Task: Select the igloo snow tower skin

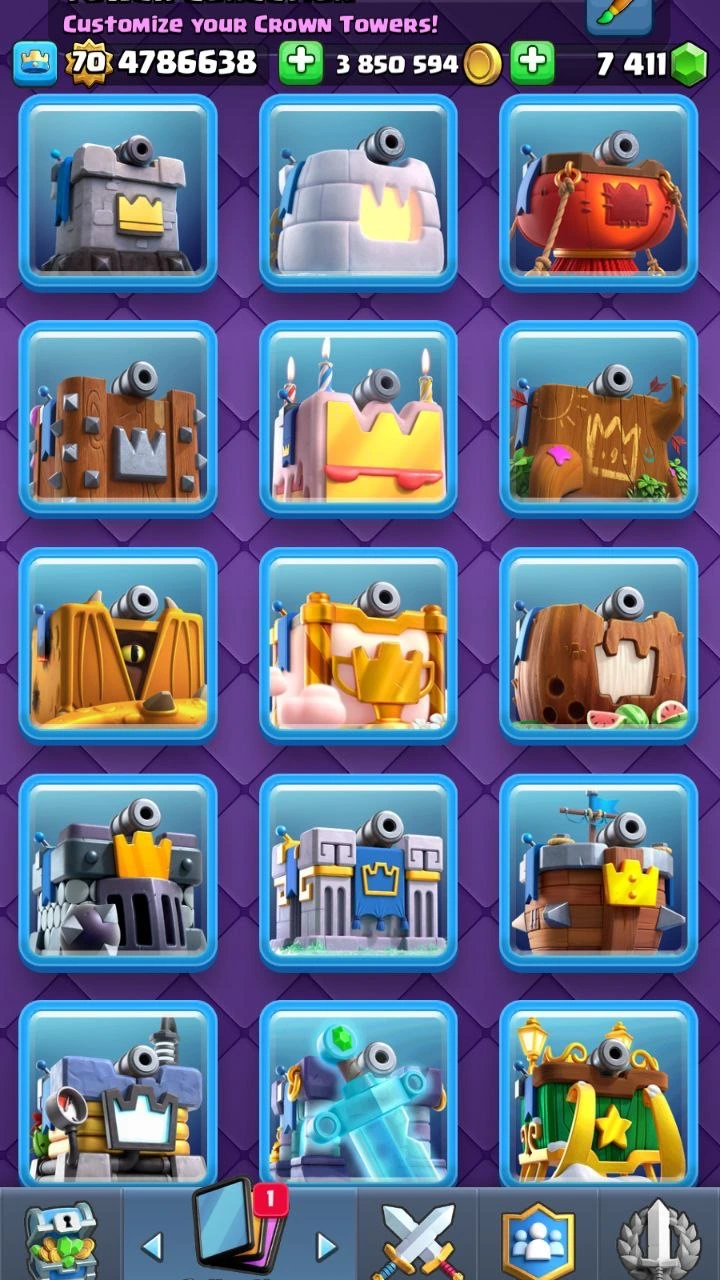Action: point(358,192)
